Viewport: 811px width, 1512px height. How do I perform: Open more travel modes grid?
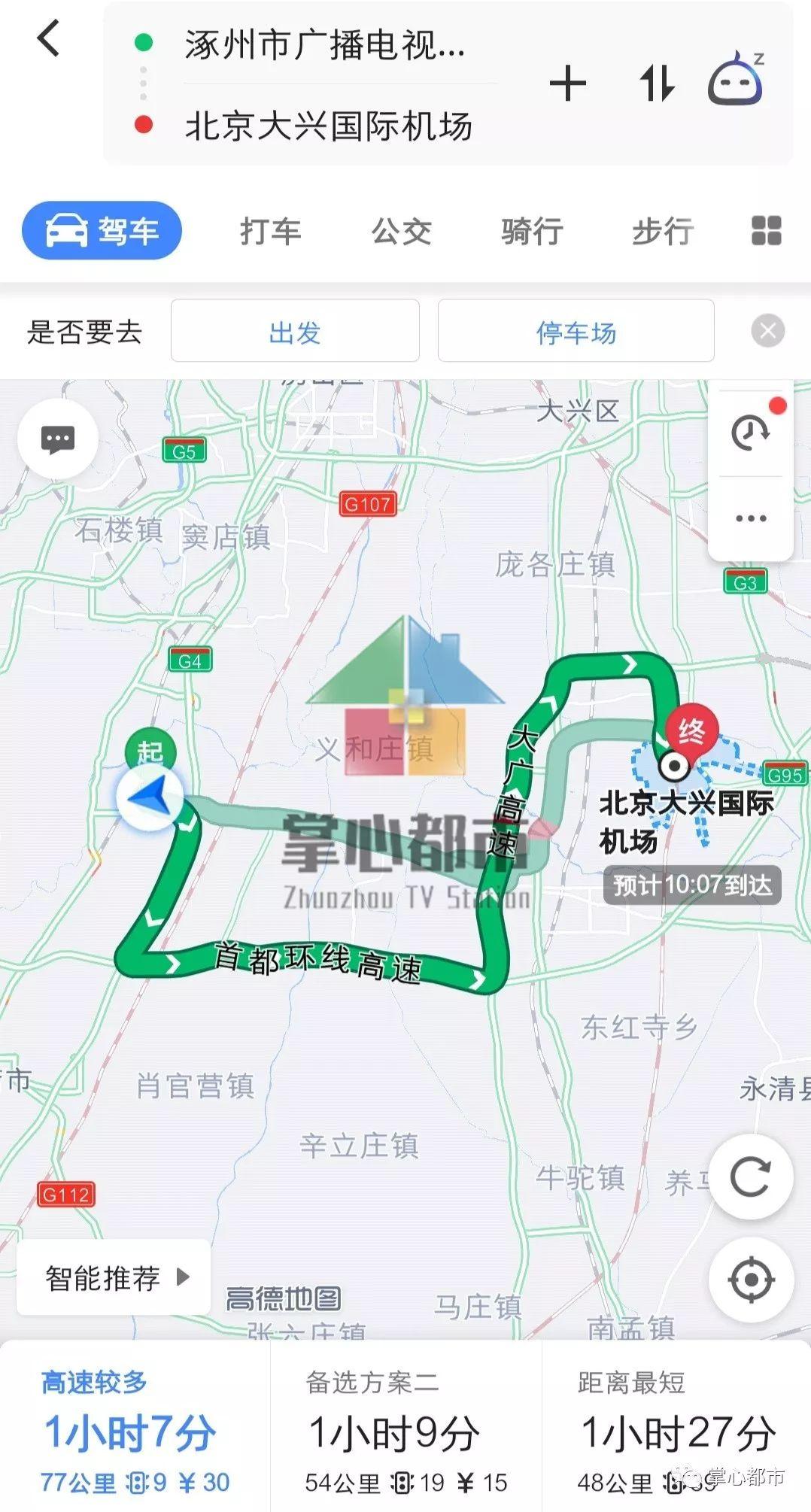point(767,231)
